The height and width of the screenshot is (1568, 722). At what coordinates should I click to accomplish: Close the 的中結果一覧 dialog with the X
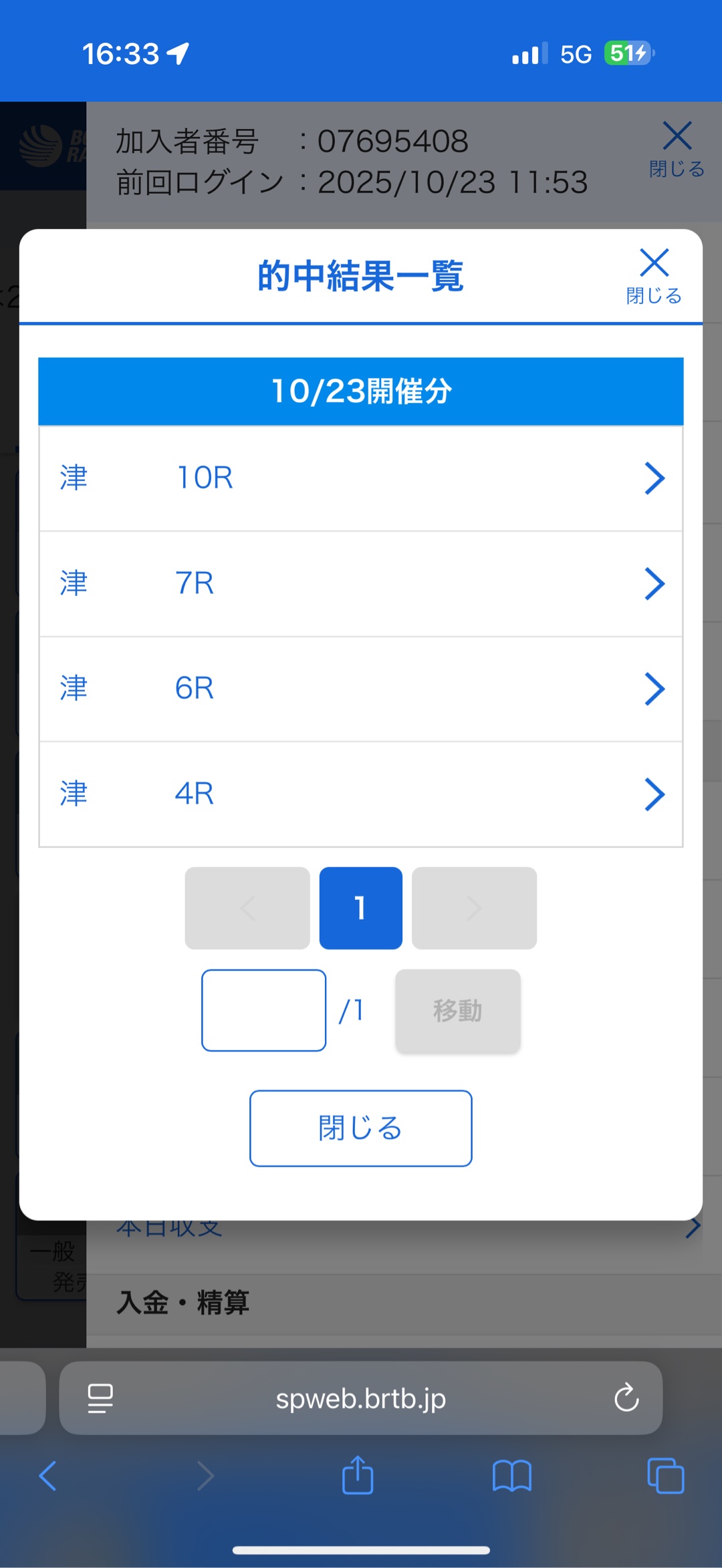(654, 274)
